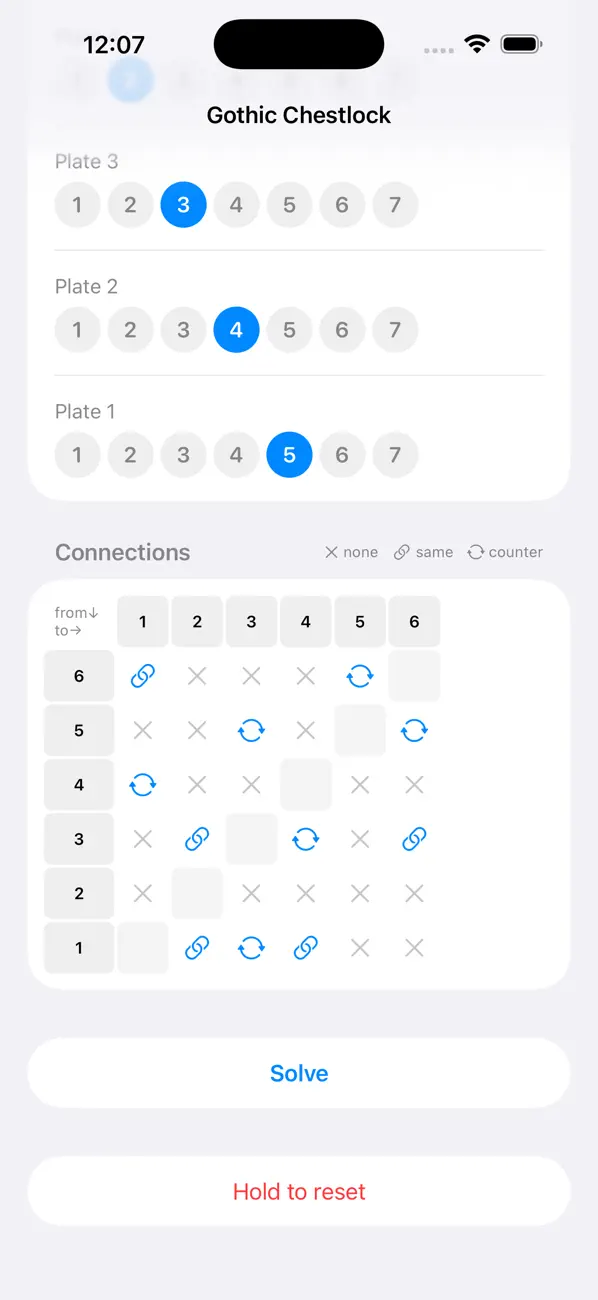
Task: Select position 4 for Plate 1
Action: 236,455
